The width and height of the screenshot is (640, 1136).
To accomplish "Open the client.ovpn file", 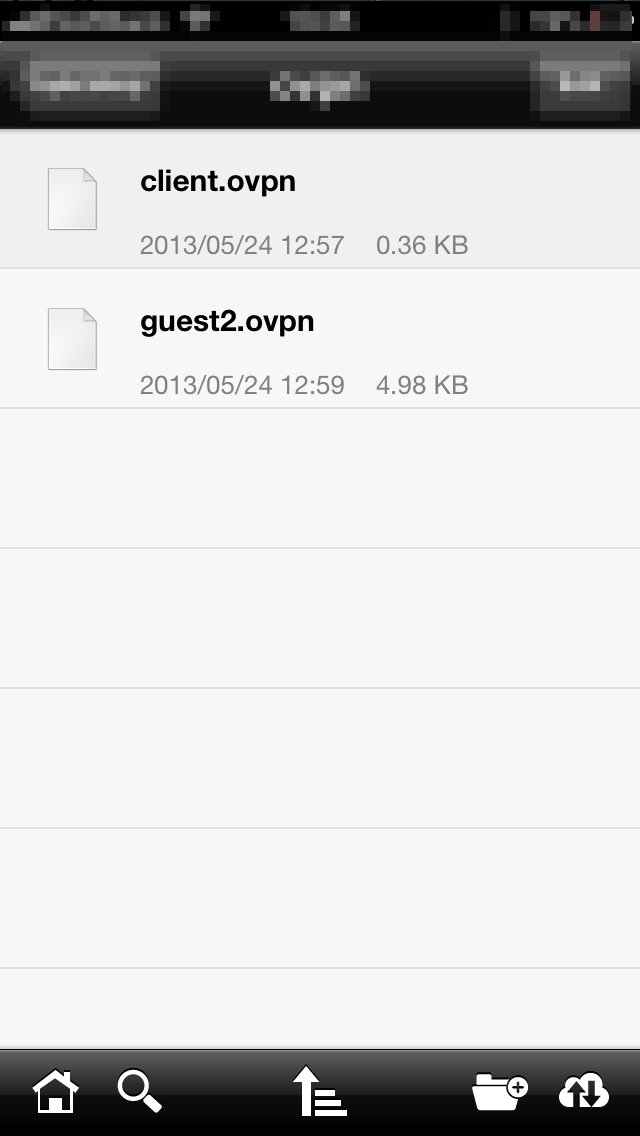I will coord(320,199).
